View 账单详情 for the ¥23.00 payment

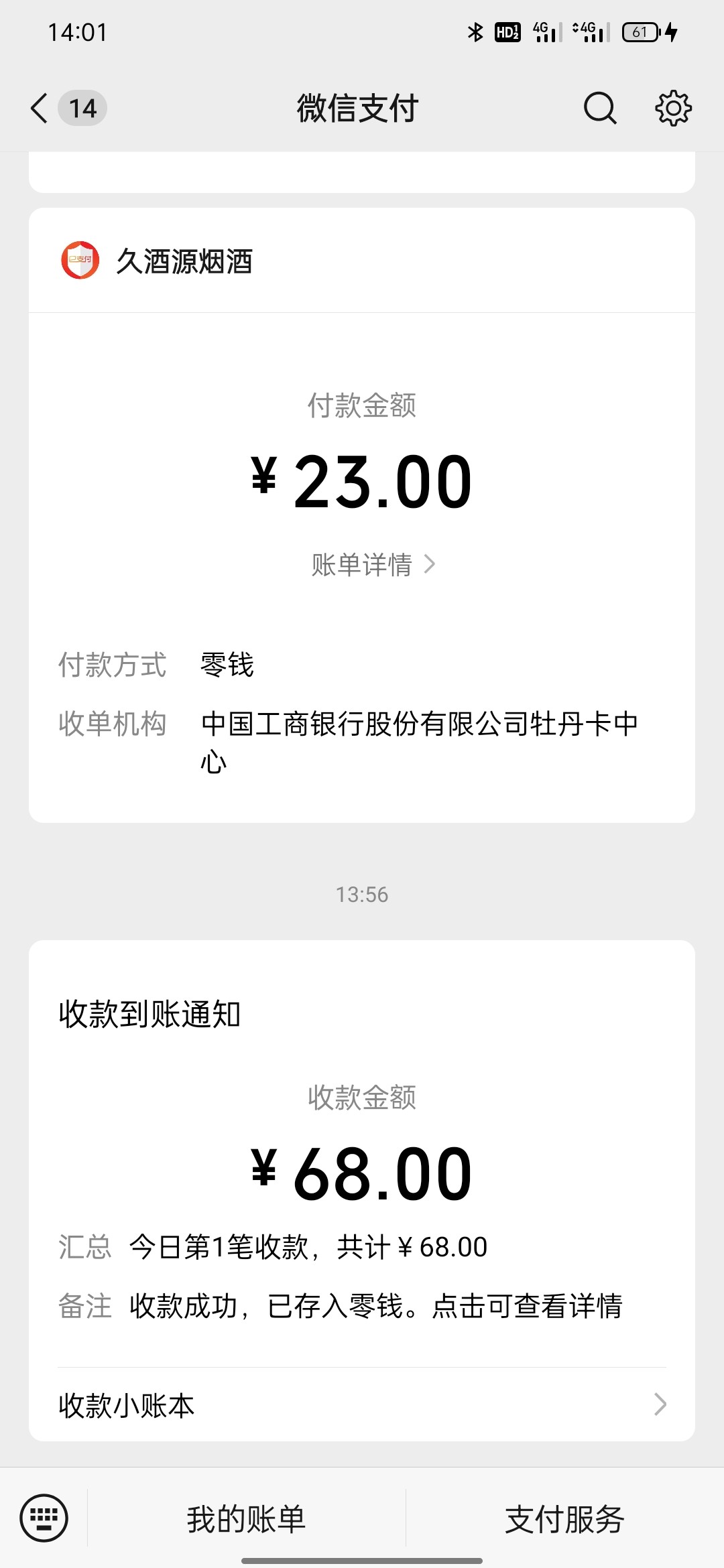pyautogui.click(x=373, y=565)
